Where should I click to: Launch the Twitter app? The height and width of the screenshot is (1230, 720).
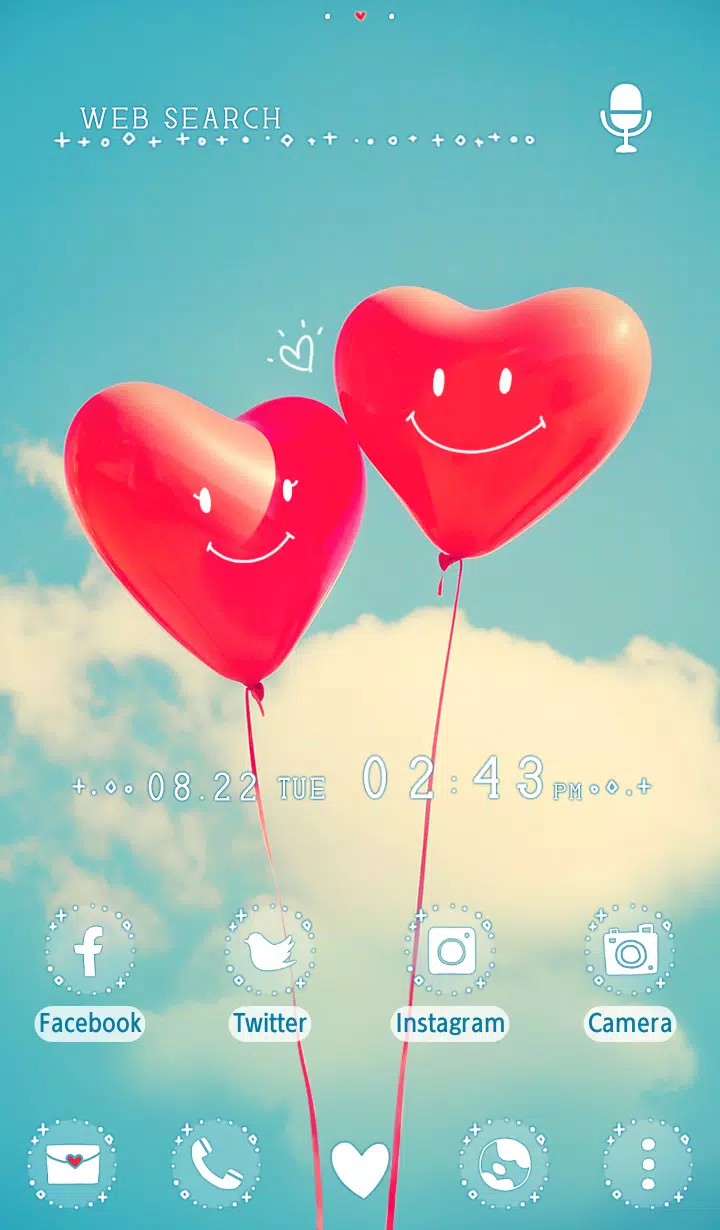[x=270, y=951]
